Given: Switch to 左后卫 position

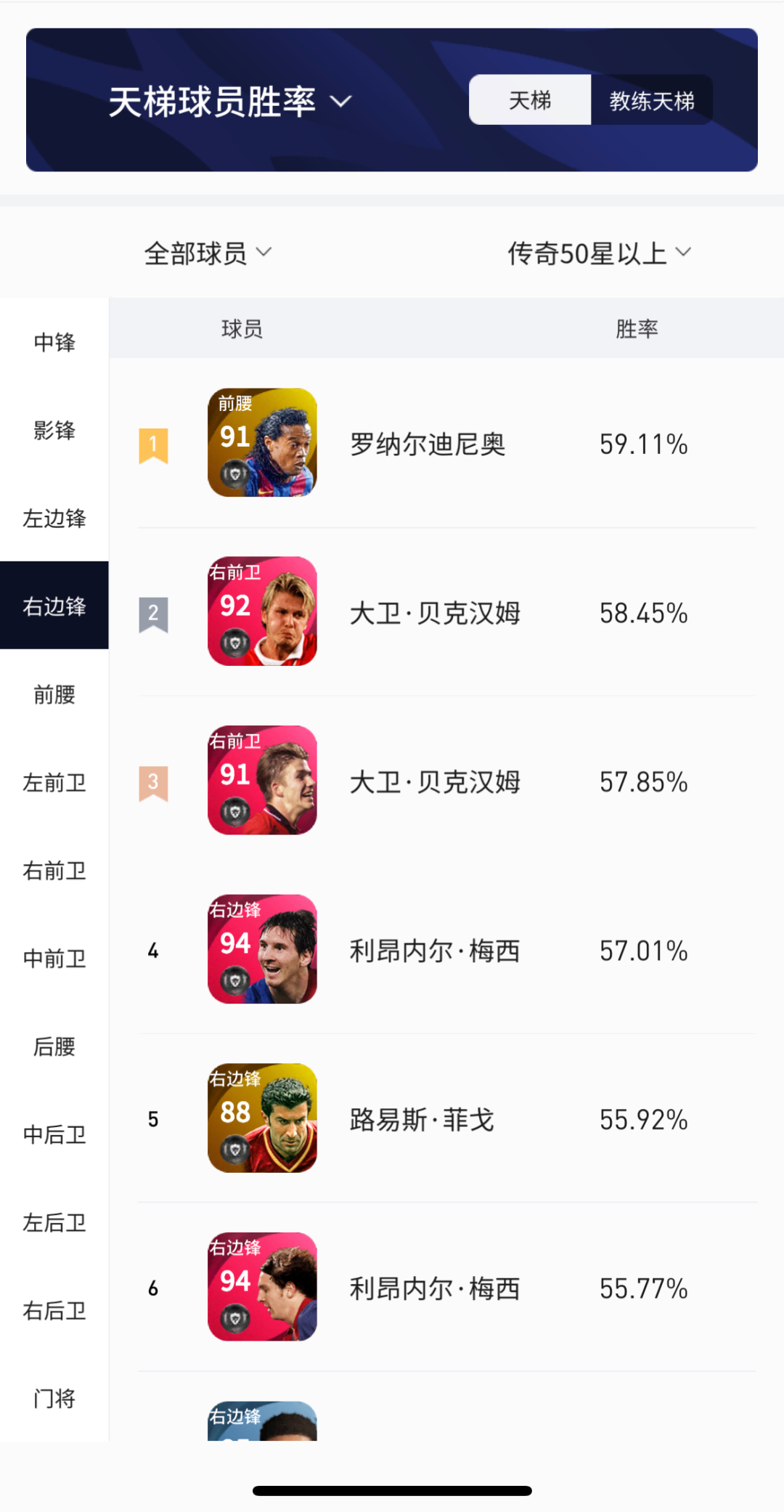Looking at the screenshot, I should coord(54,1223).
